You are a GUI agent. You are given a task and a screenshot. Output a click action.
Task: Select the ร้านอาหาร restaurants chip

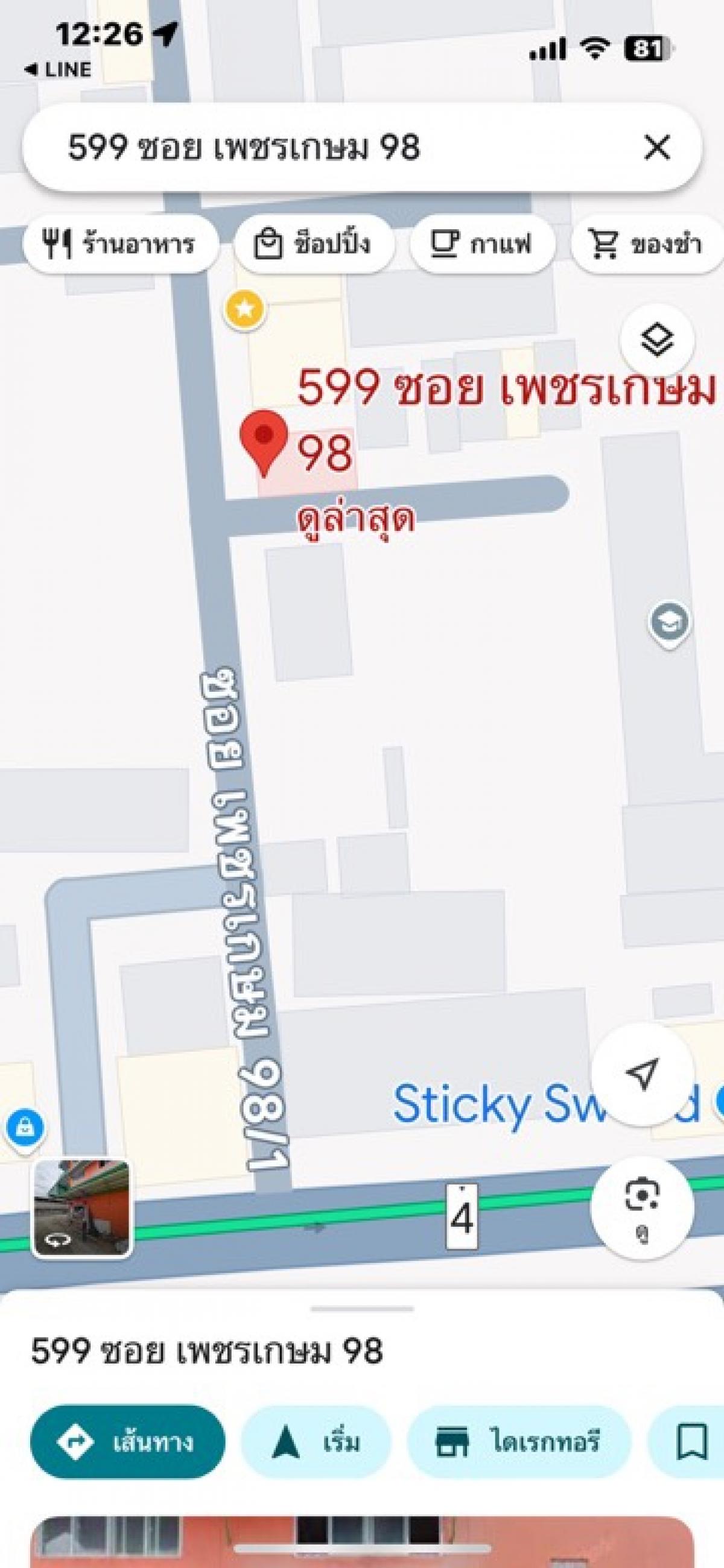(121, 244)
